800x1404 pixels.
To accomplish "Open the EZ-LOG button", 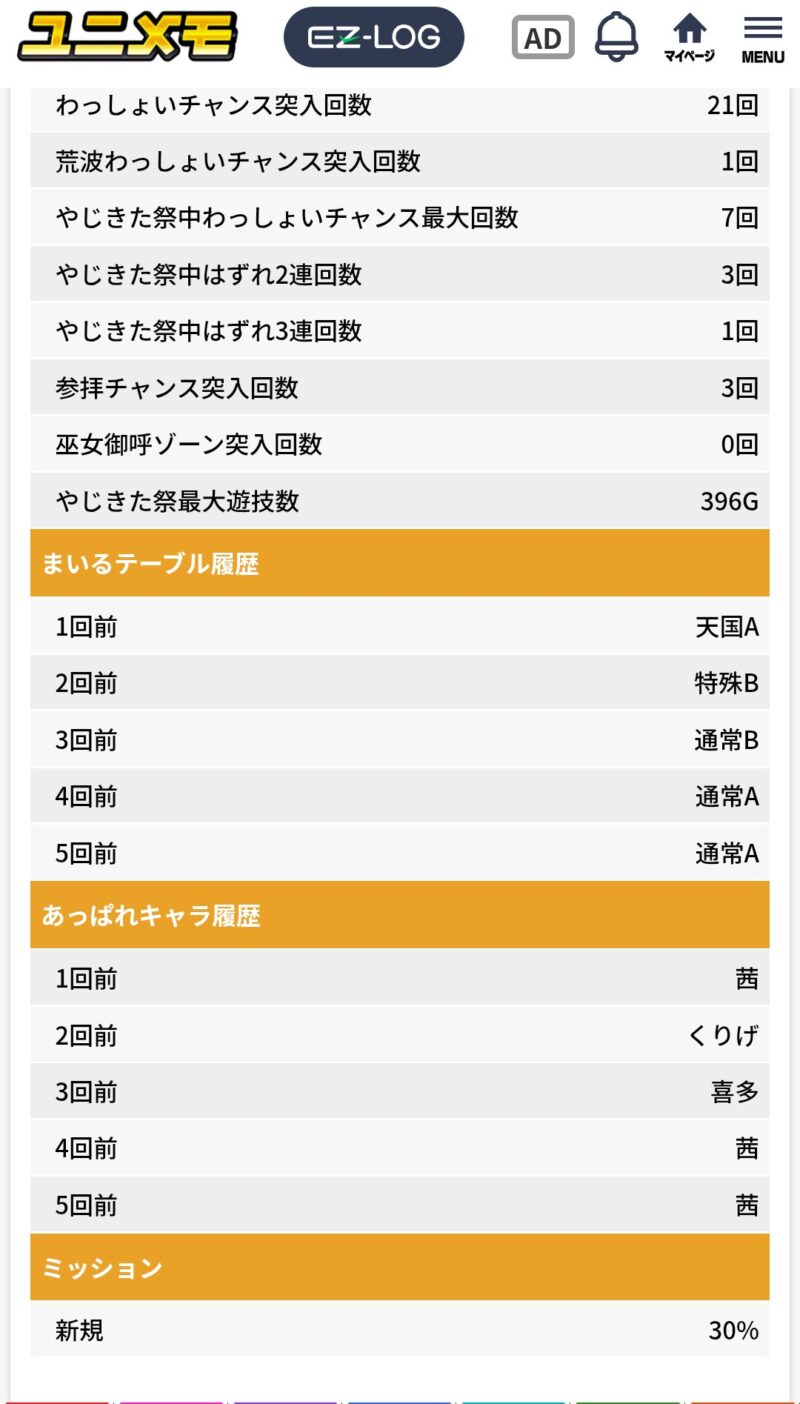I will point(374,37).
